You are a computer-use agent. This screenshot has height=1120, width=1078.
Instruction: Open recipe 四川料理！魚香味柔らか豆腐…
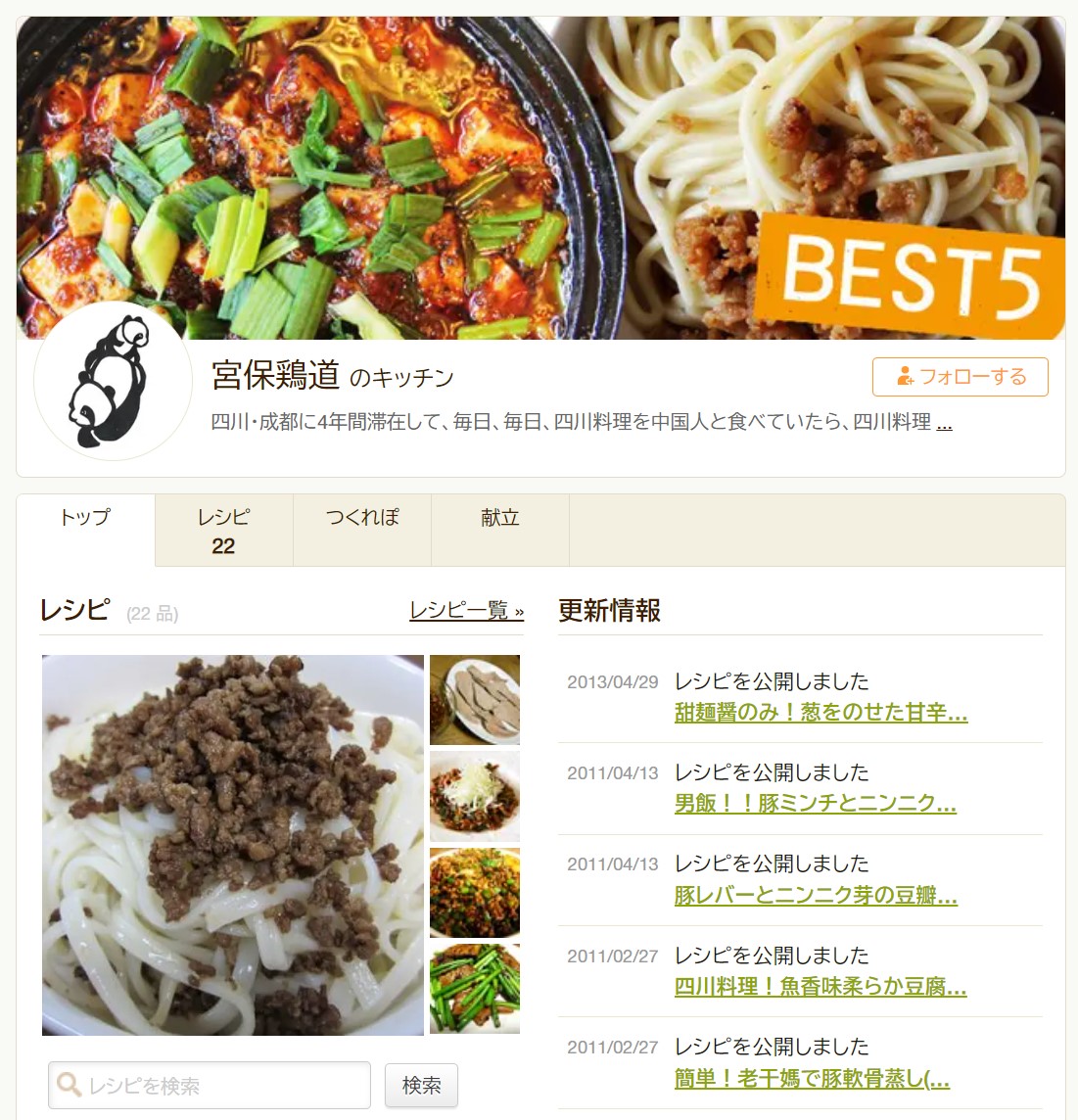pyautogui.click(x=820, y=987)
